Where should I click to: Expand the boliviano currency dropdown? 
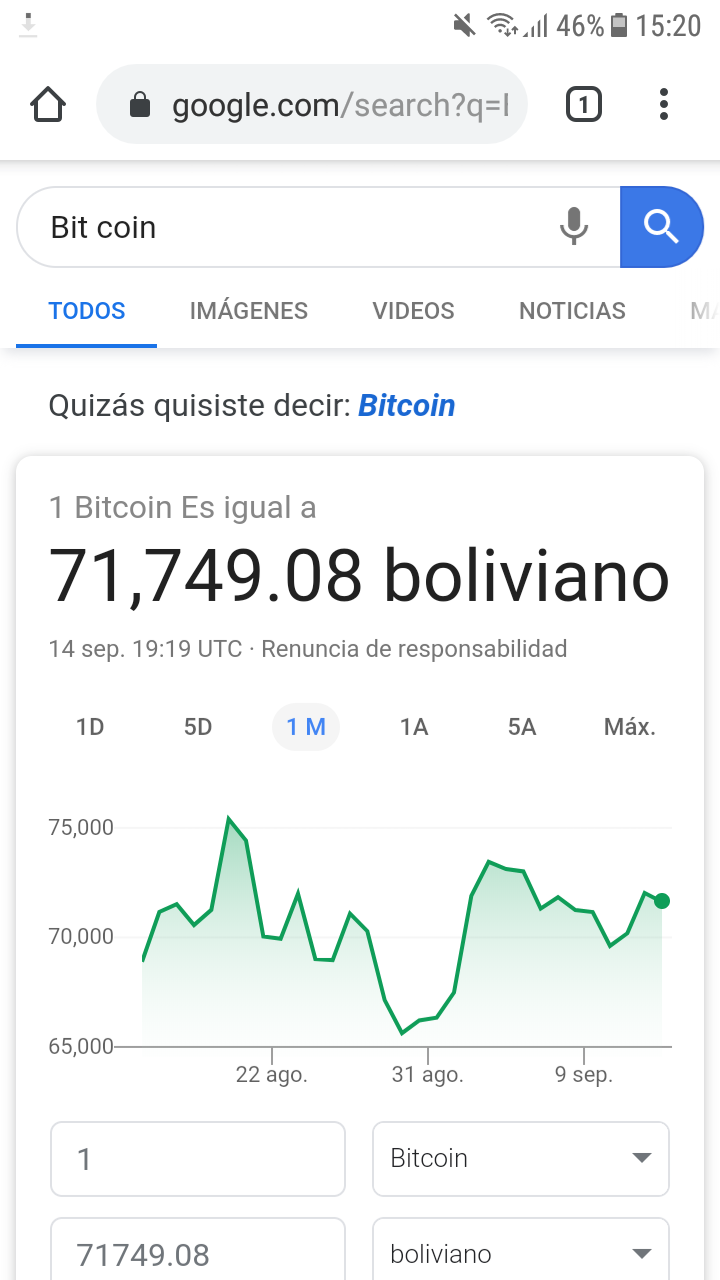(520, 1254)
